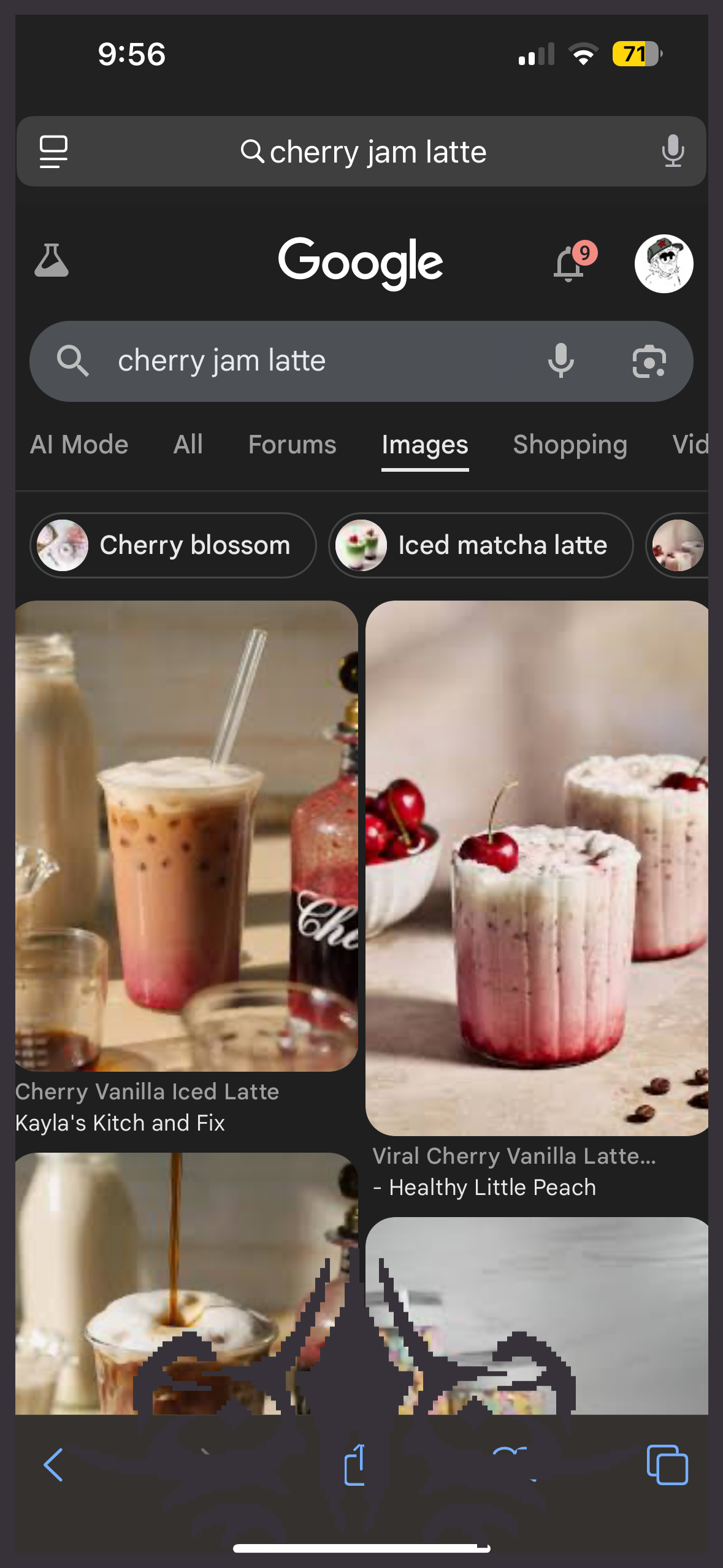Switch to AI Mode tab

click(79, 445)
